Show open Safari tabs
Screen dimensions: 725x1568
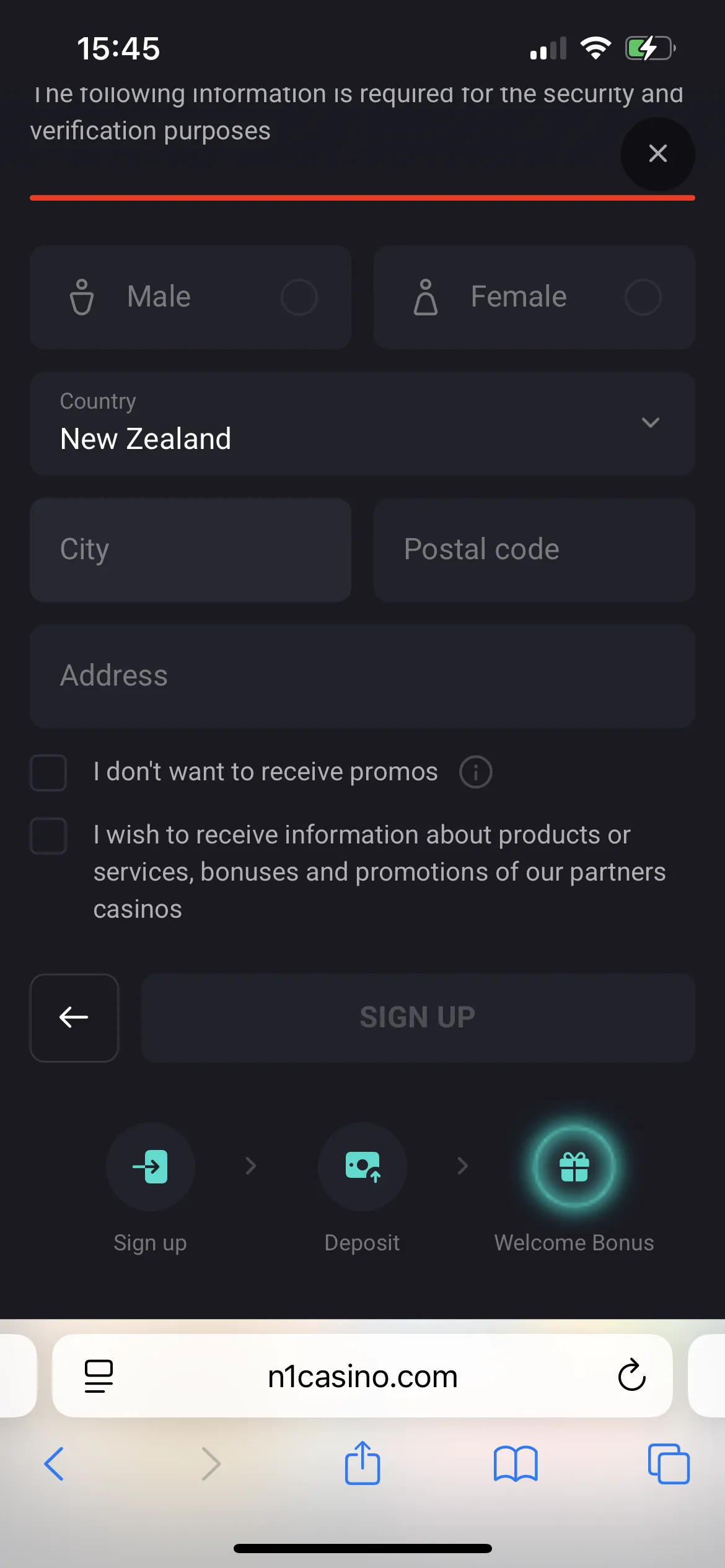pos(668,1464)
